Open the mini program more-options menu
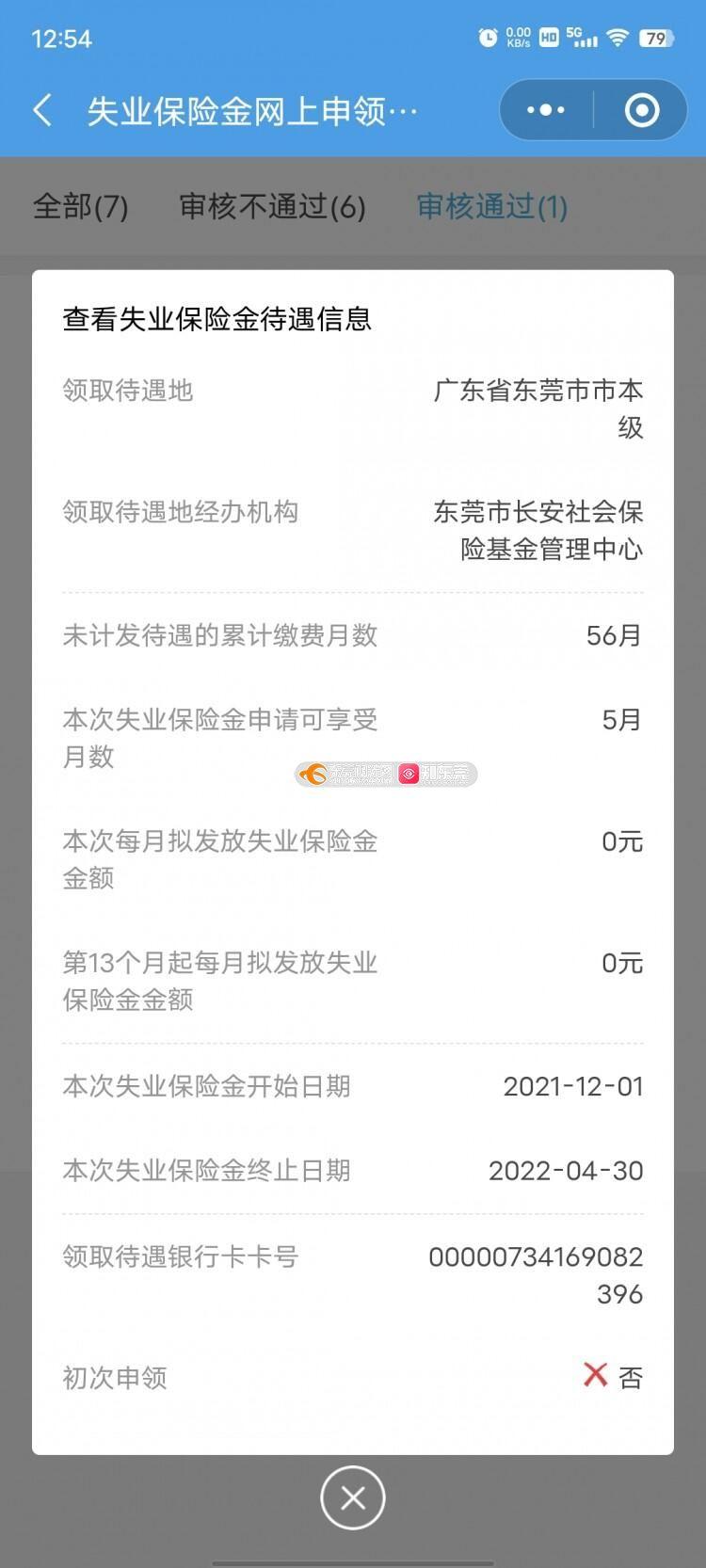This screenshot has width=706, height=1568. 546,111
